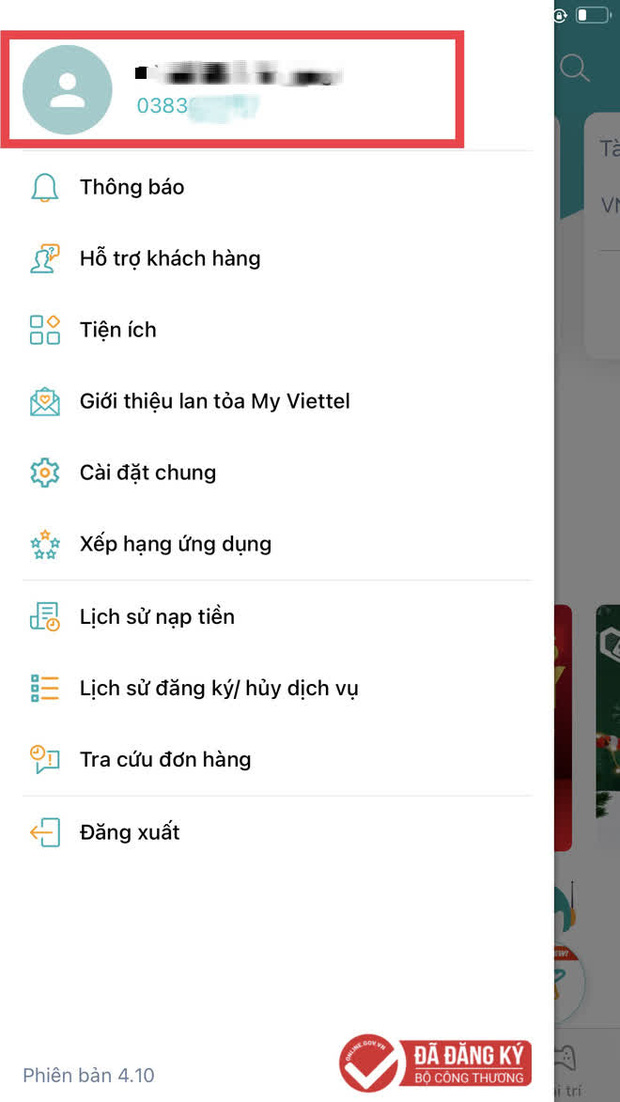Viewport: 620px width, 1102px height.
Task: Tap the search magnifier icon
Action: (x=574, y=68)
